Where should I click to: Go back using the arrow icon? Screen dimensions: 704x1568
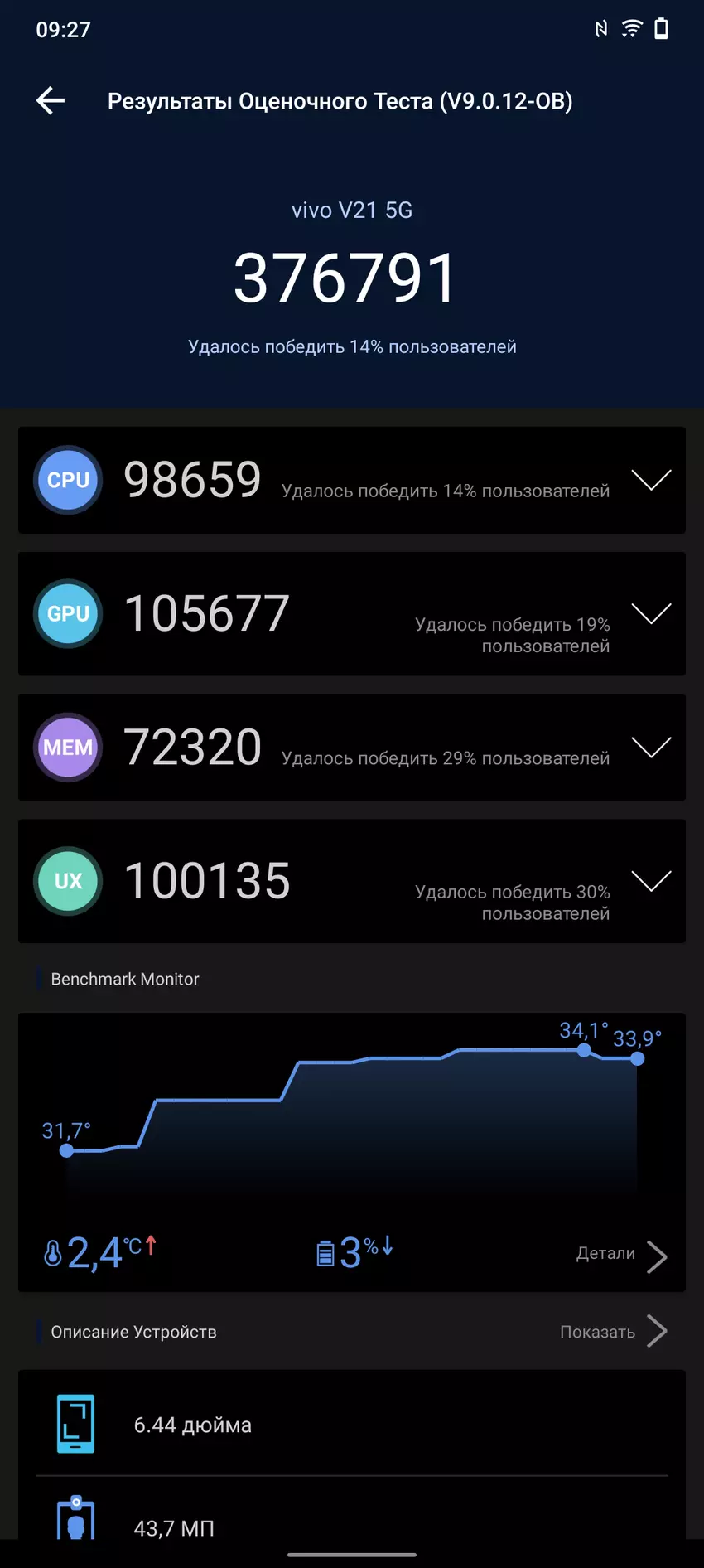(x=51, y=100)
